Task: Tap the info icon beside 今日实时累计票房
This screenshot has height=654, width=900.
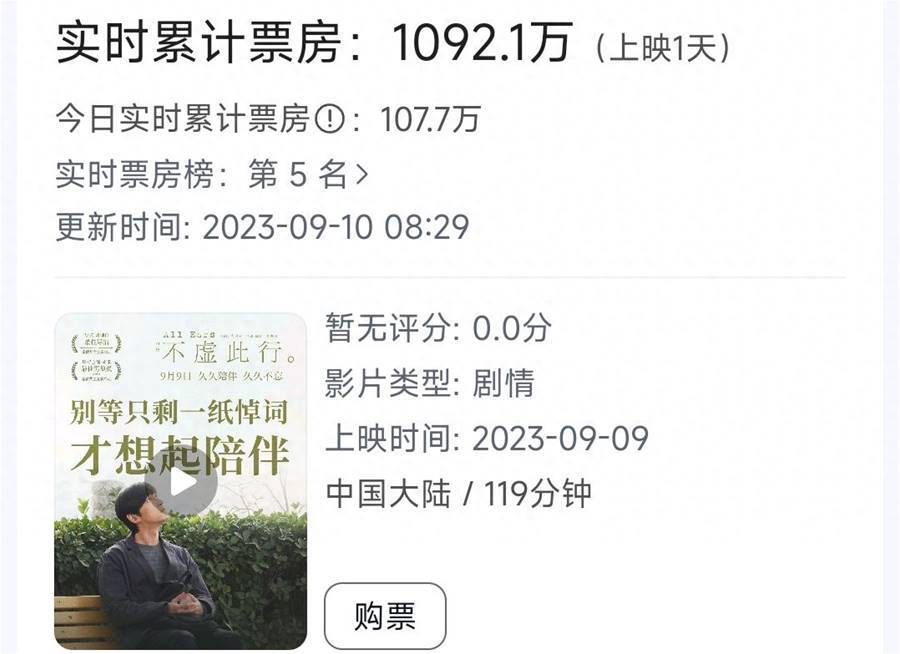Action: (329, 120)
